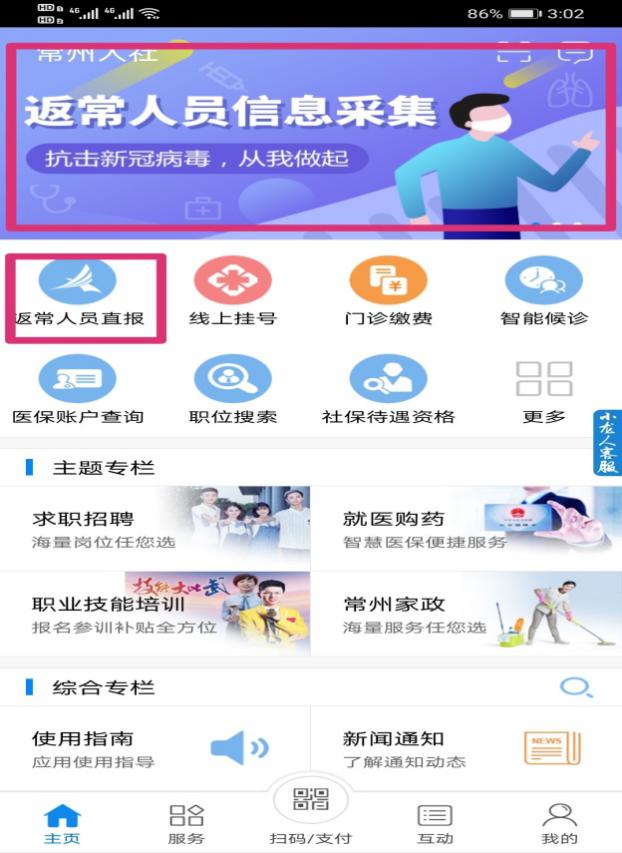This screenshot has height=853, width=622.
Task: Open the scan icon in top bar
Action: tap(514, 53)
